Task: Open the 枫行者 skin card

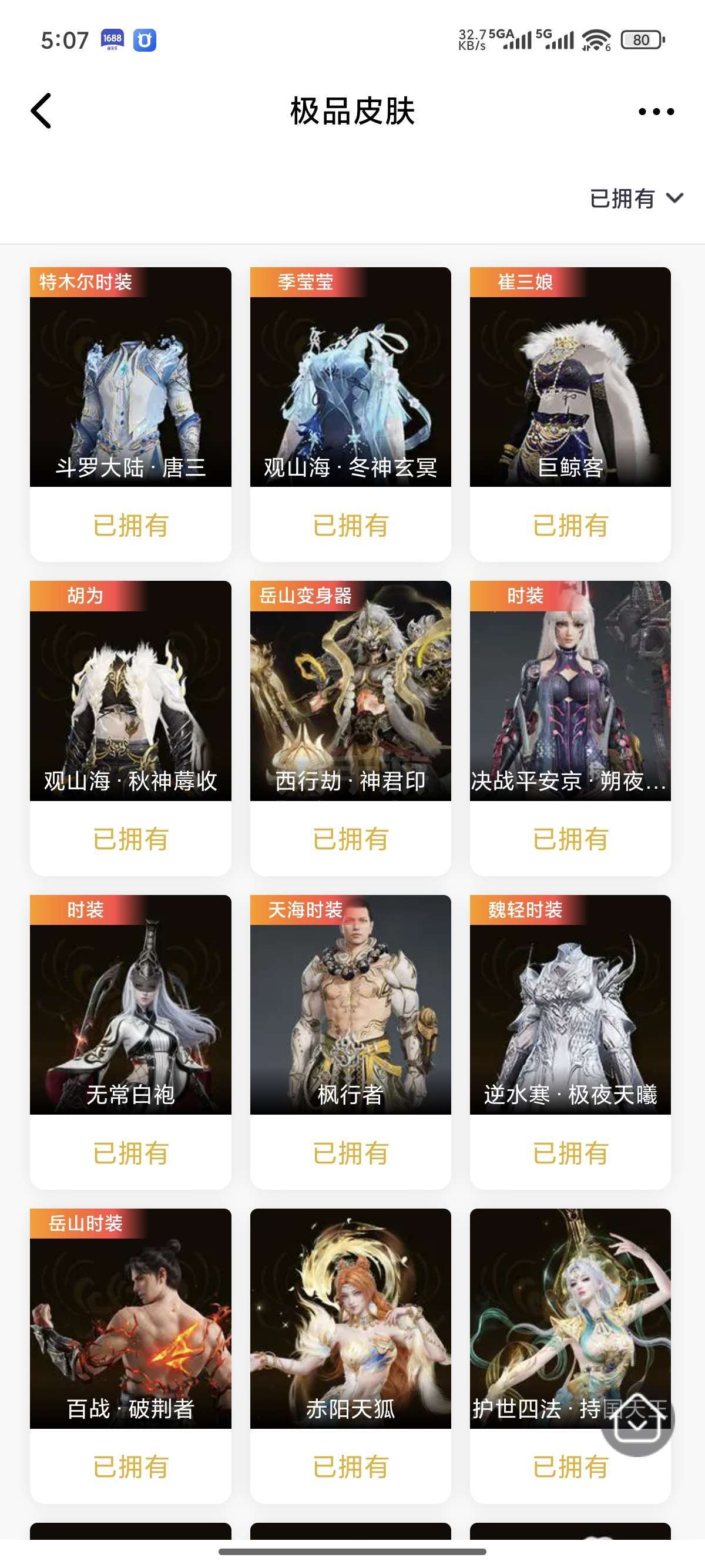Action: coord(350,1042)
